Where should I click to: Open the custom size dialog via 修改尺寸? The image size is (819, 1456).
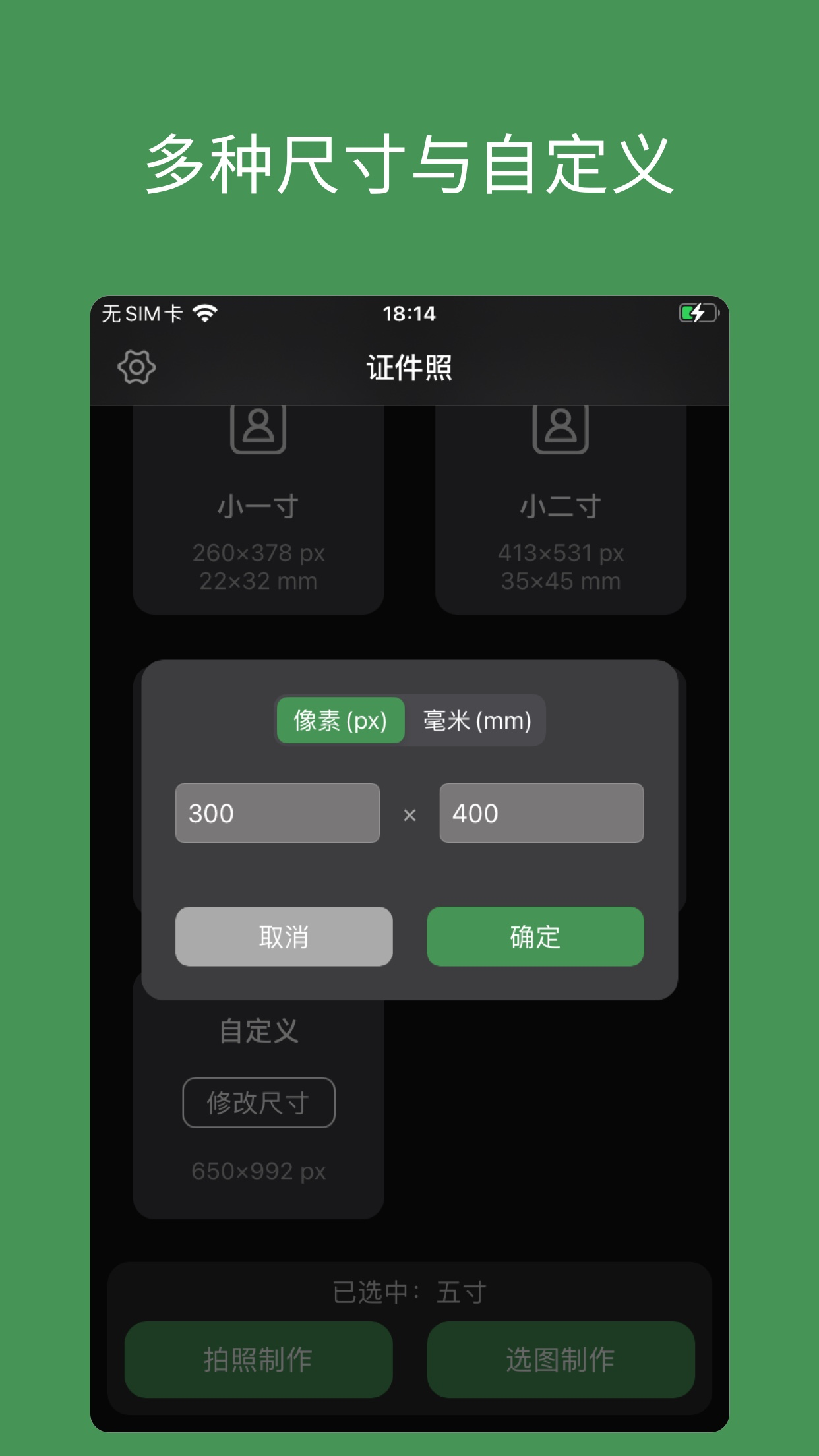[258, 1103]
